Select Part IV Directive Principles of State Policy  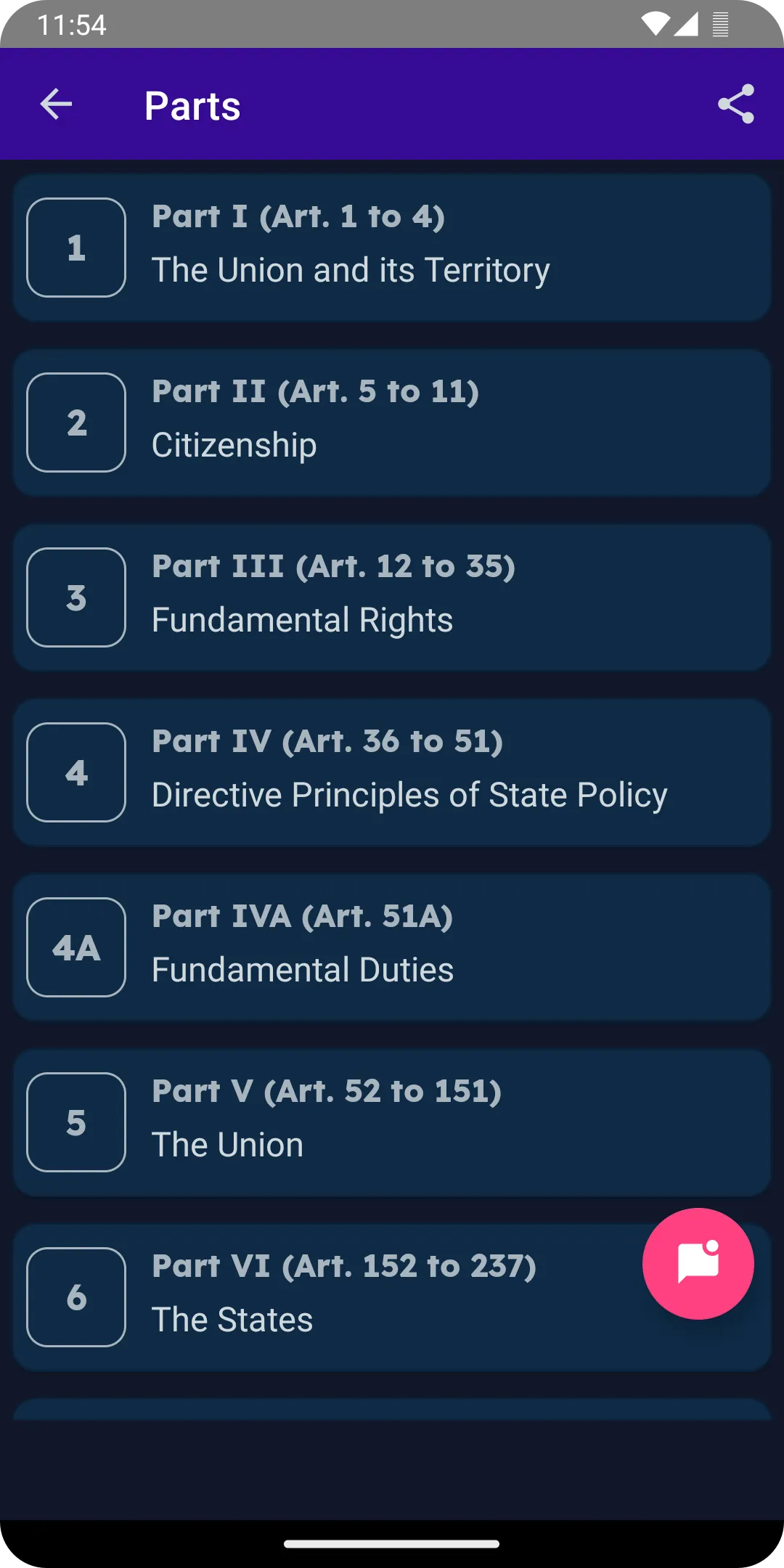(x=392, y=772)
